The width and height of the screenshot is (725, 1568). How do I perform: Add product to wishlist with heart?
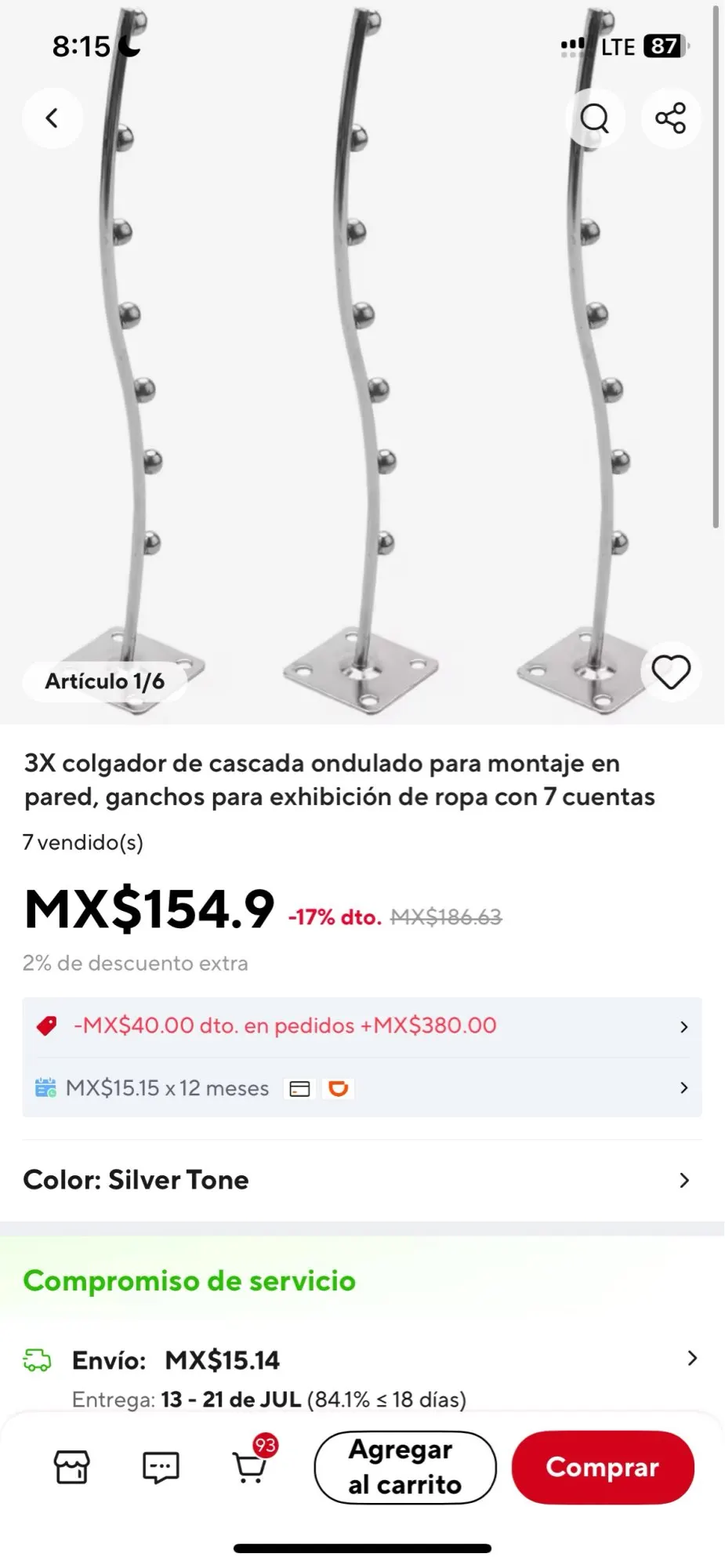pyautogui.click(x=671, y=672)
